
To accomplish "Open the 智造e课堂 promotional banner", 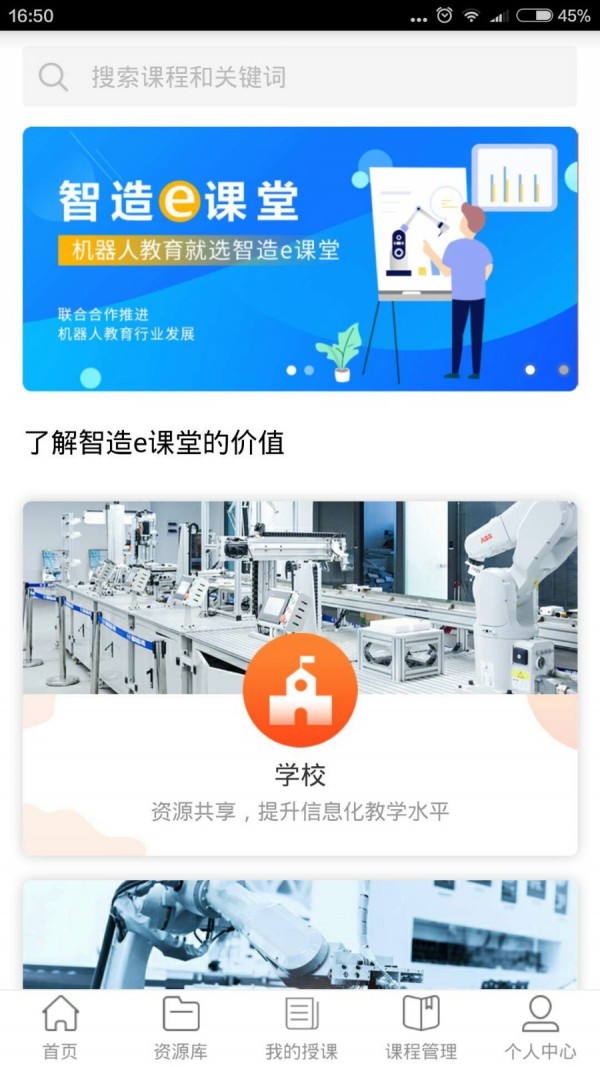I will point(300,258).
